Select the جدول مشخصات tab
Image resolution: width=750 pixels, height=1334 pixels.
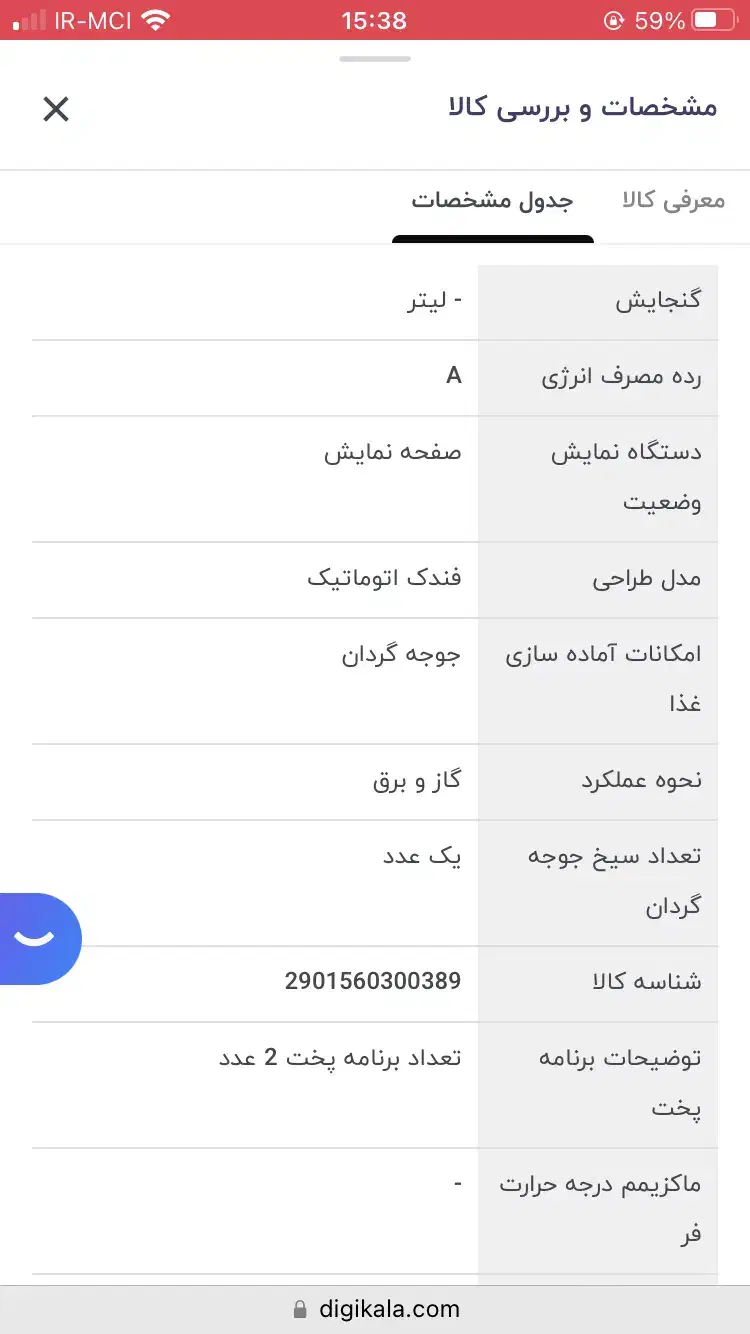coord(492,200)
